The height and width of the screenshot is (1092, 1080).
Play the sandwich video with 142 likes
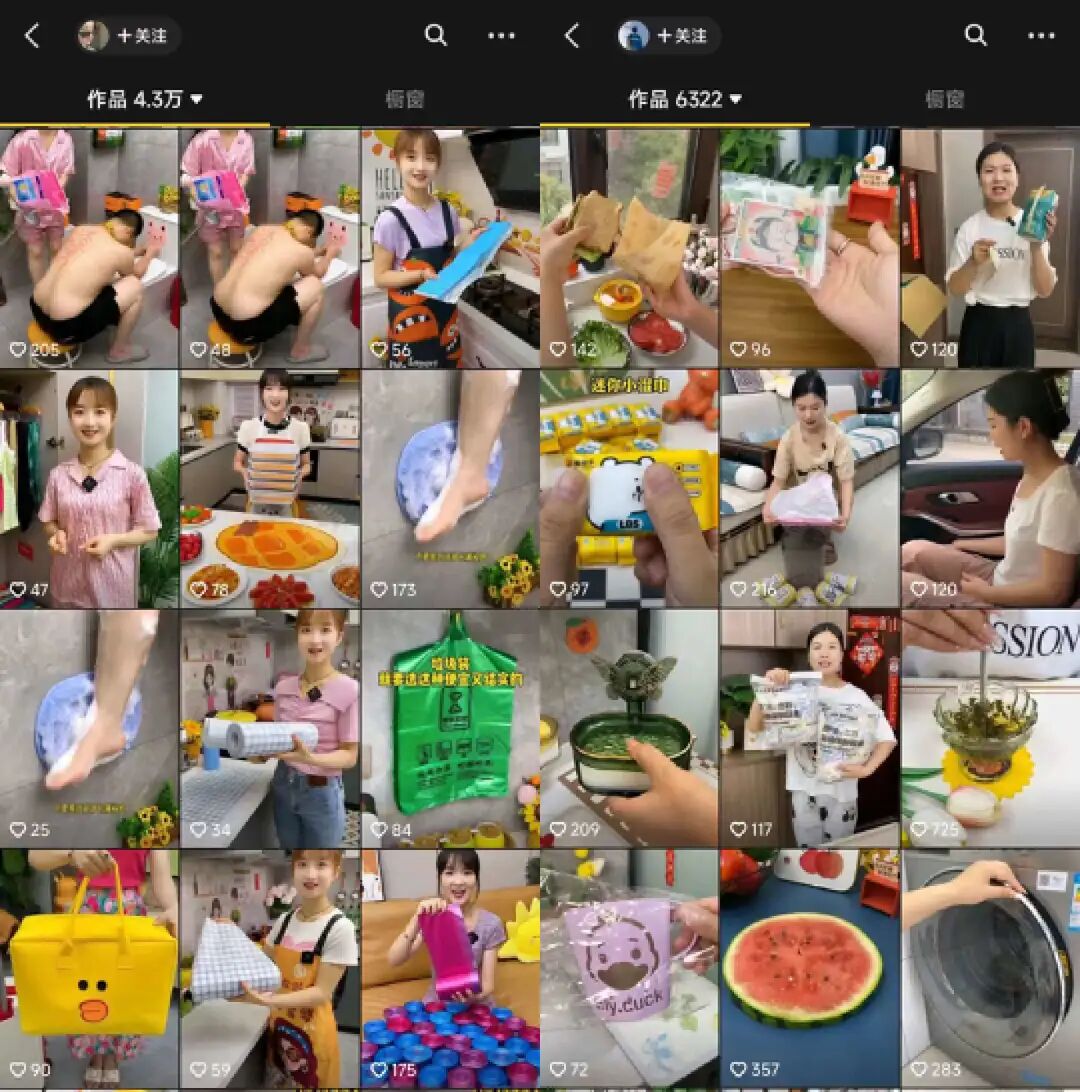click(630, 248)
